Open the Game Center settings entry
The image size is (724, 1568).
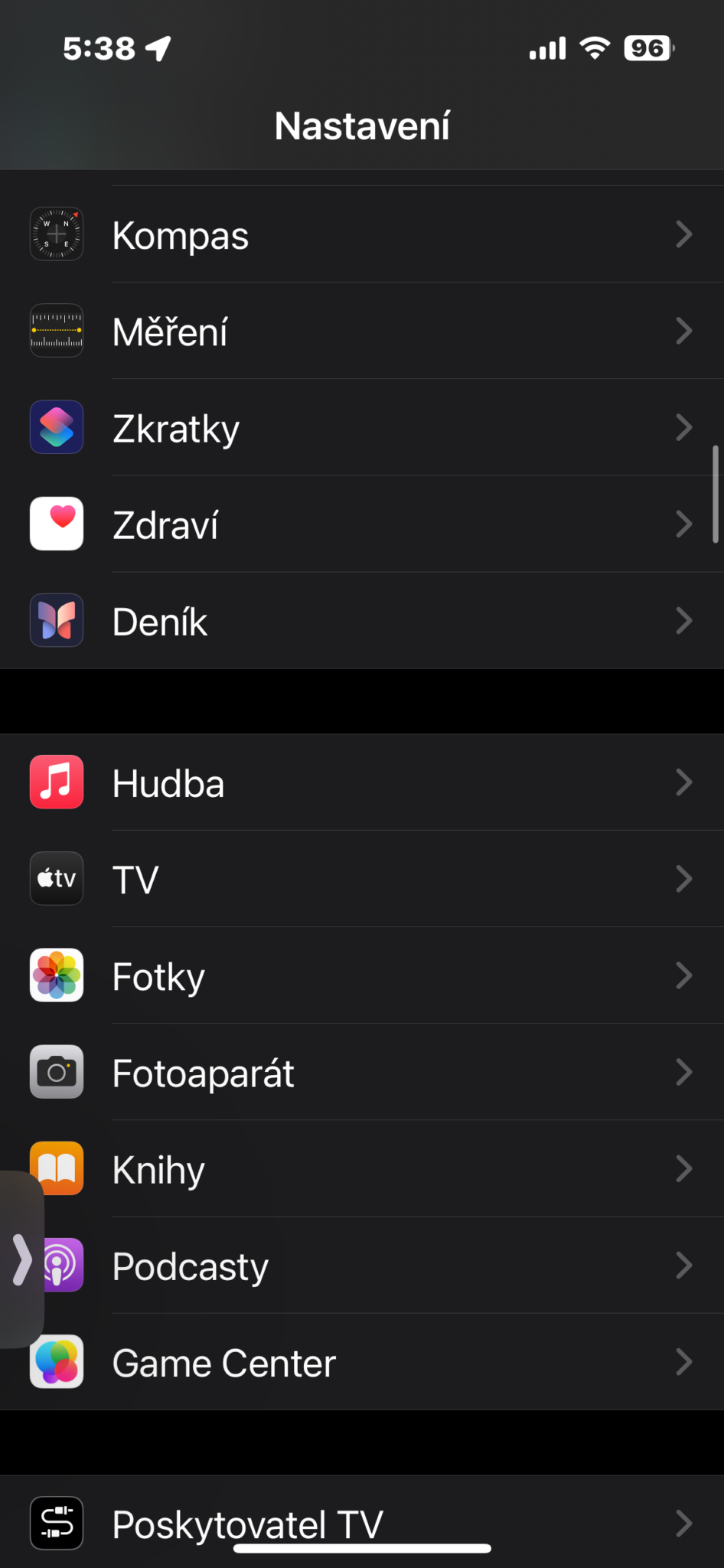[x=306, y=1362]
